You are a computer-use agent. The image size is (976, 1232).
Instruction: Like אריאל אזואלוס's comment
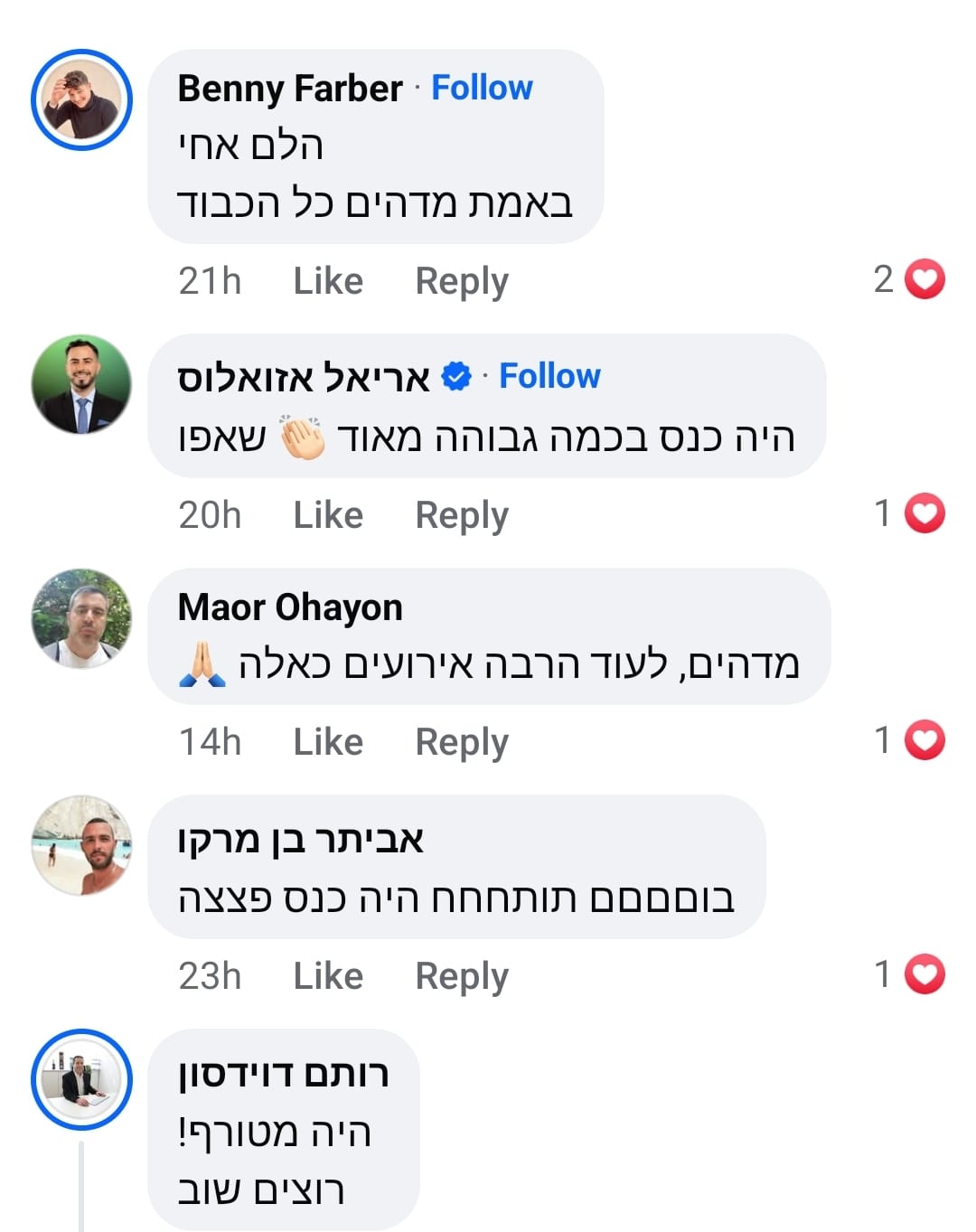point(327,515)
